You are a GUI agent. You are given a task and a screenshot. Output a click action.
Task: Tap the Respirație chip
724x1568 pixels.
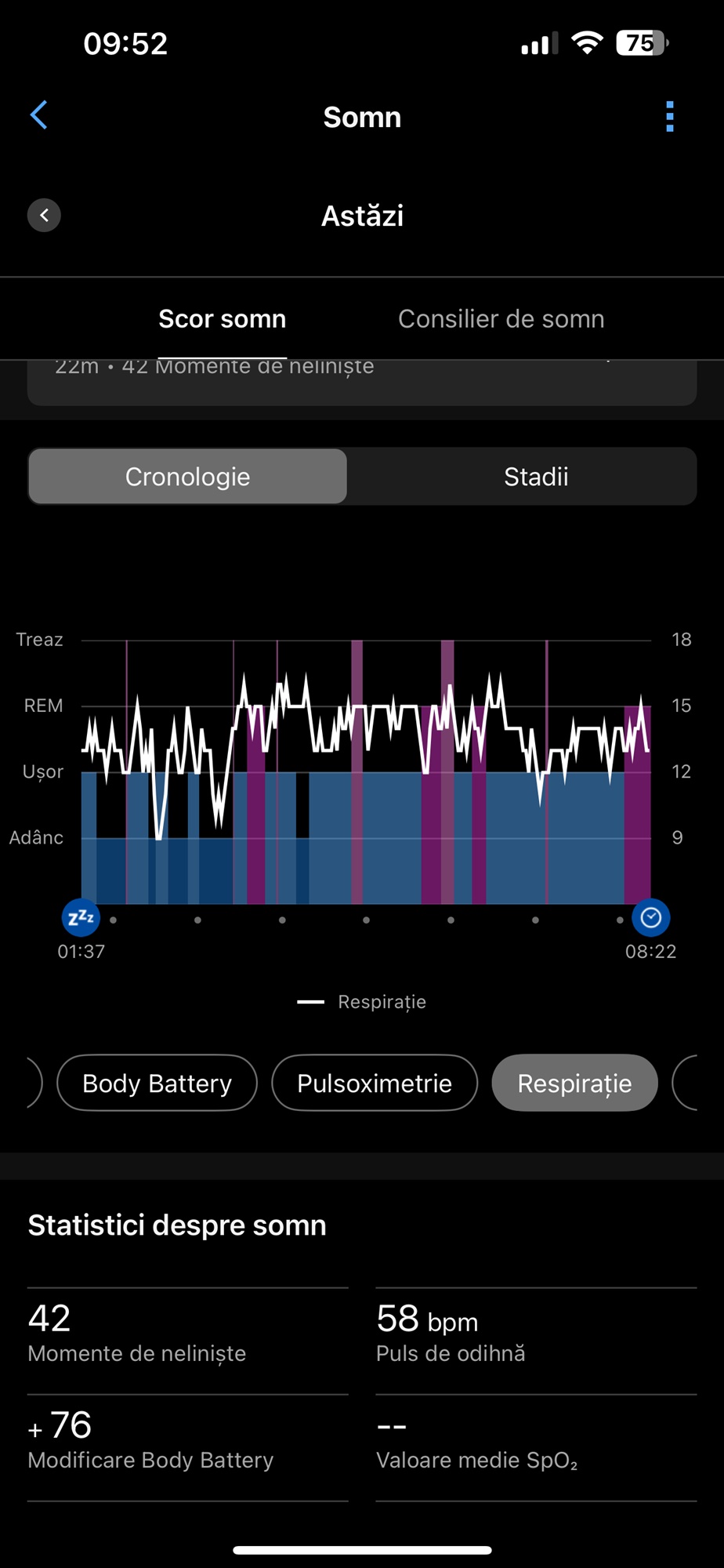(x=574, y=1083)
